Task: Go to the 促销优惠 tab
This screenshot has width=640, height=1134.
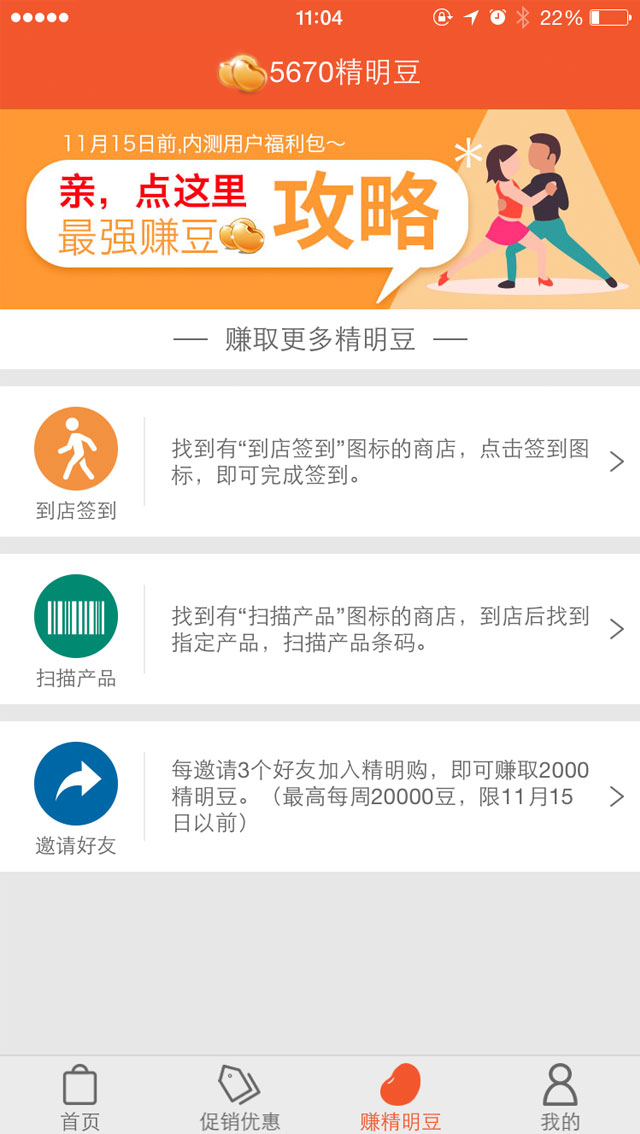Action: coord(240,1096)
